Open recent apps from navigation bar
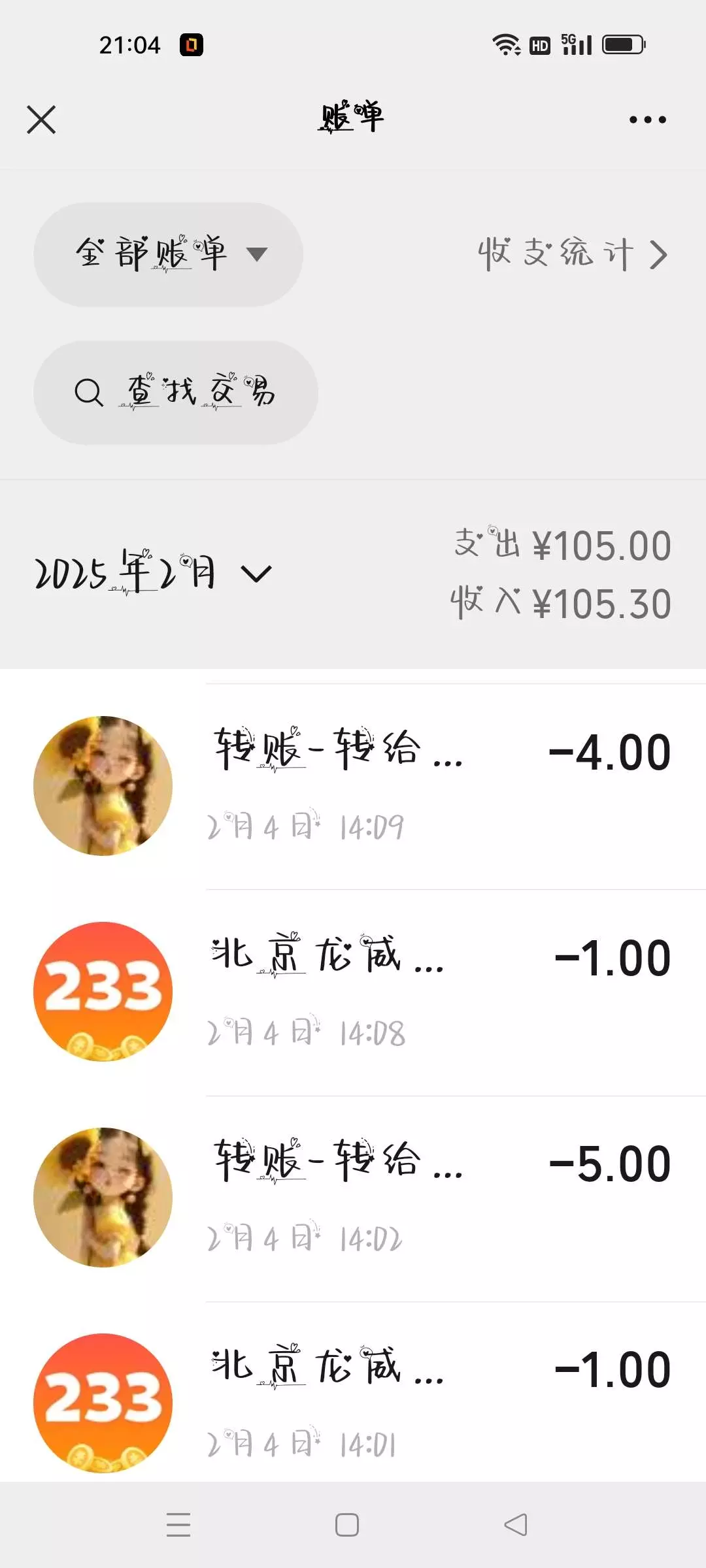Viewport: 706px width, 1568px height. tap(178, 1525)
